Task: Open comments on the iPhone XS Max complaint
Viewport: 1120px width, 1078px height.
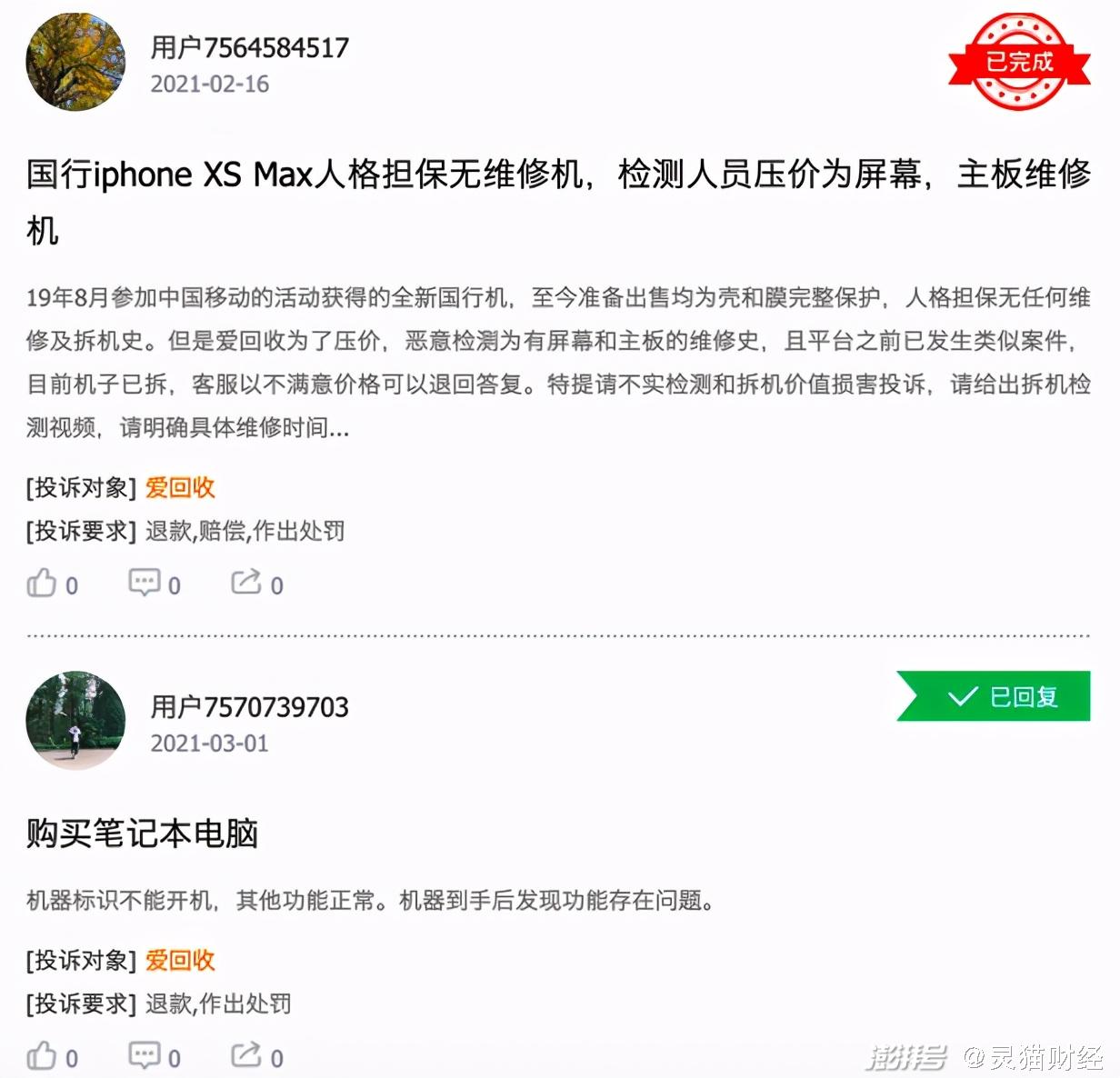Action: click(x=145, y=584)
